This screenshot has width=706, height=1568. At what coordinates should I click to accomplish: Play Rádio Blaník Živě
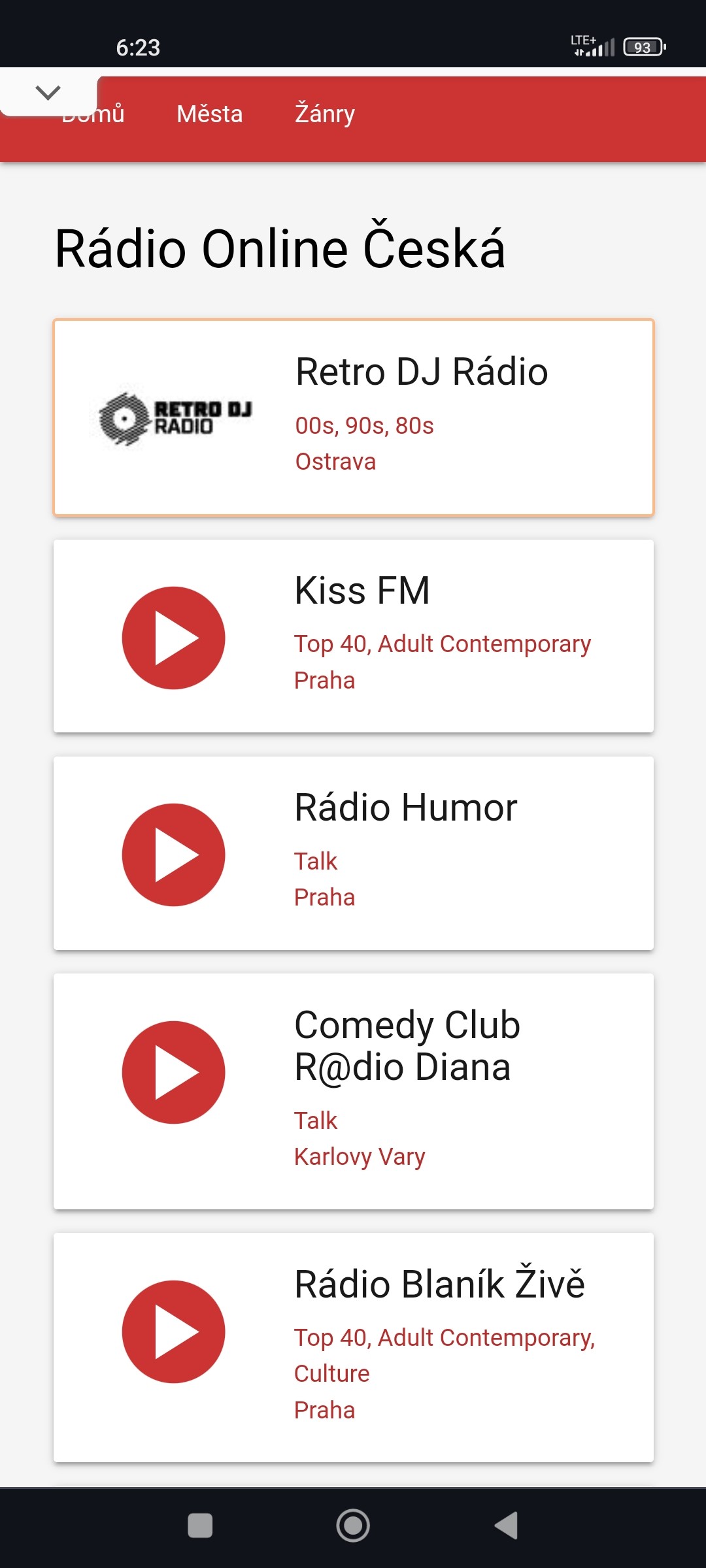point(173,1331)
